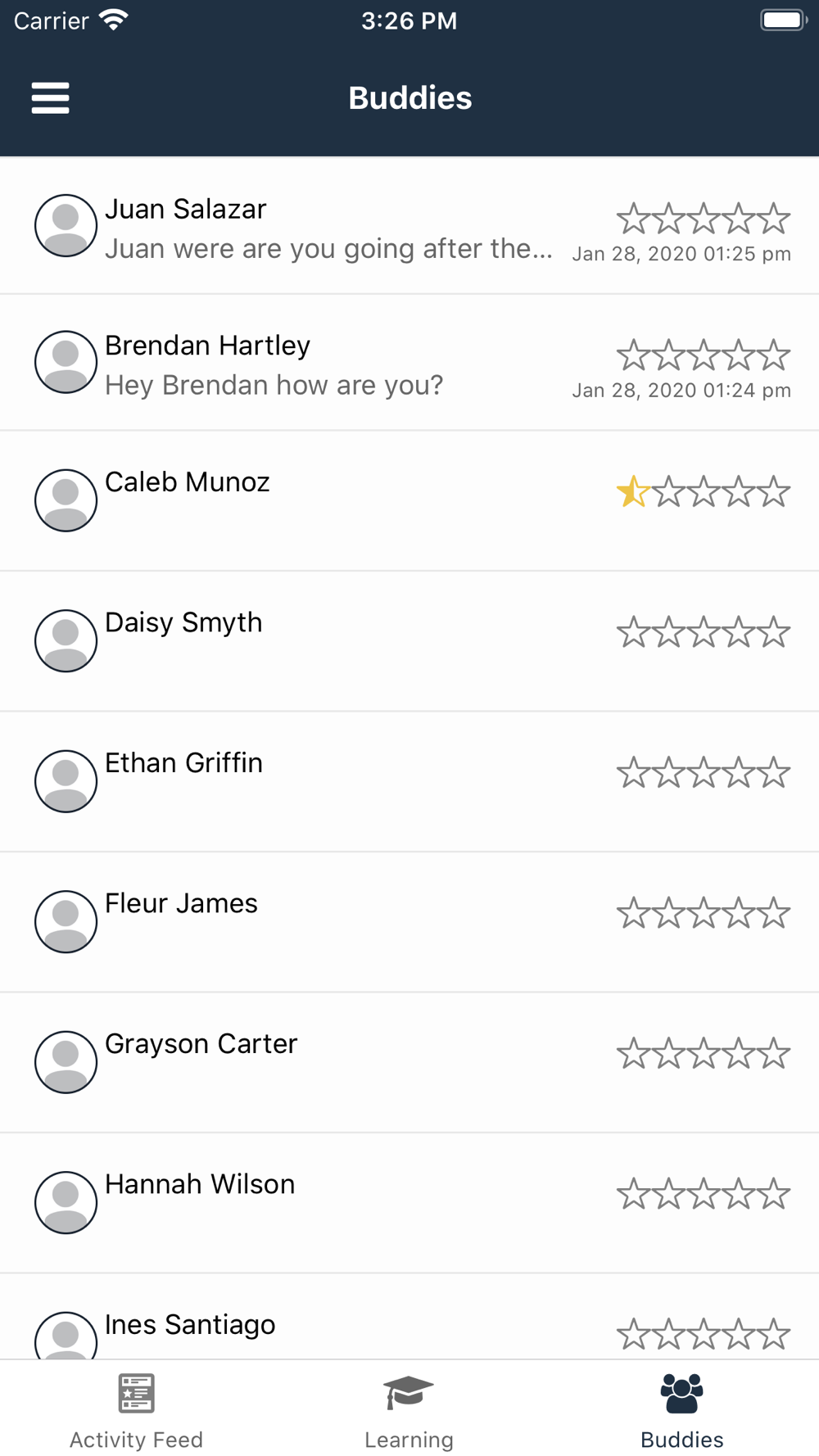This screenshot has width=819, height=1456.
Task: Open Ines Santiago's buddy row
Action: coord(409,1317)
